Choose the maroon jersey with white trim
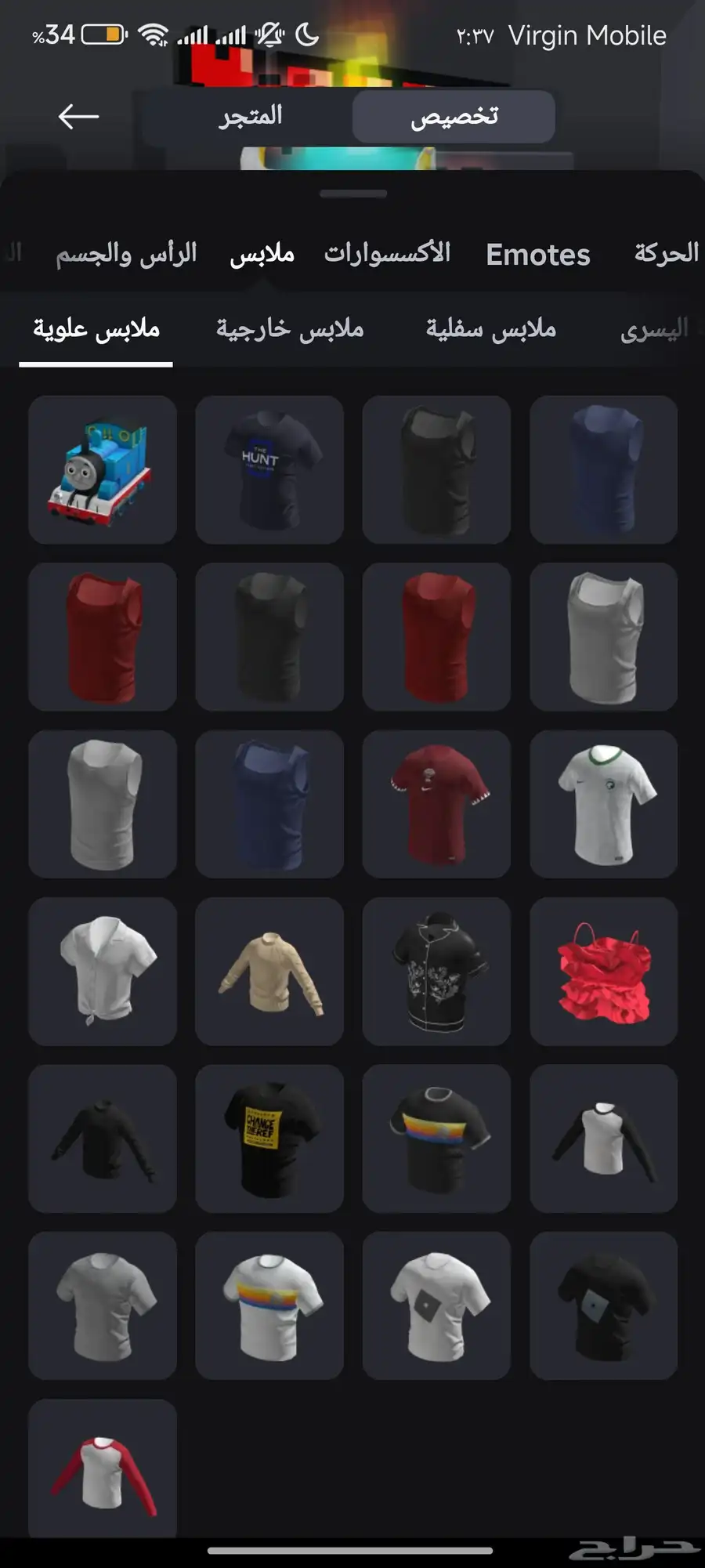Viewport: 705px width, 1568px height. 436,804
